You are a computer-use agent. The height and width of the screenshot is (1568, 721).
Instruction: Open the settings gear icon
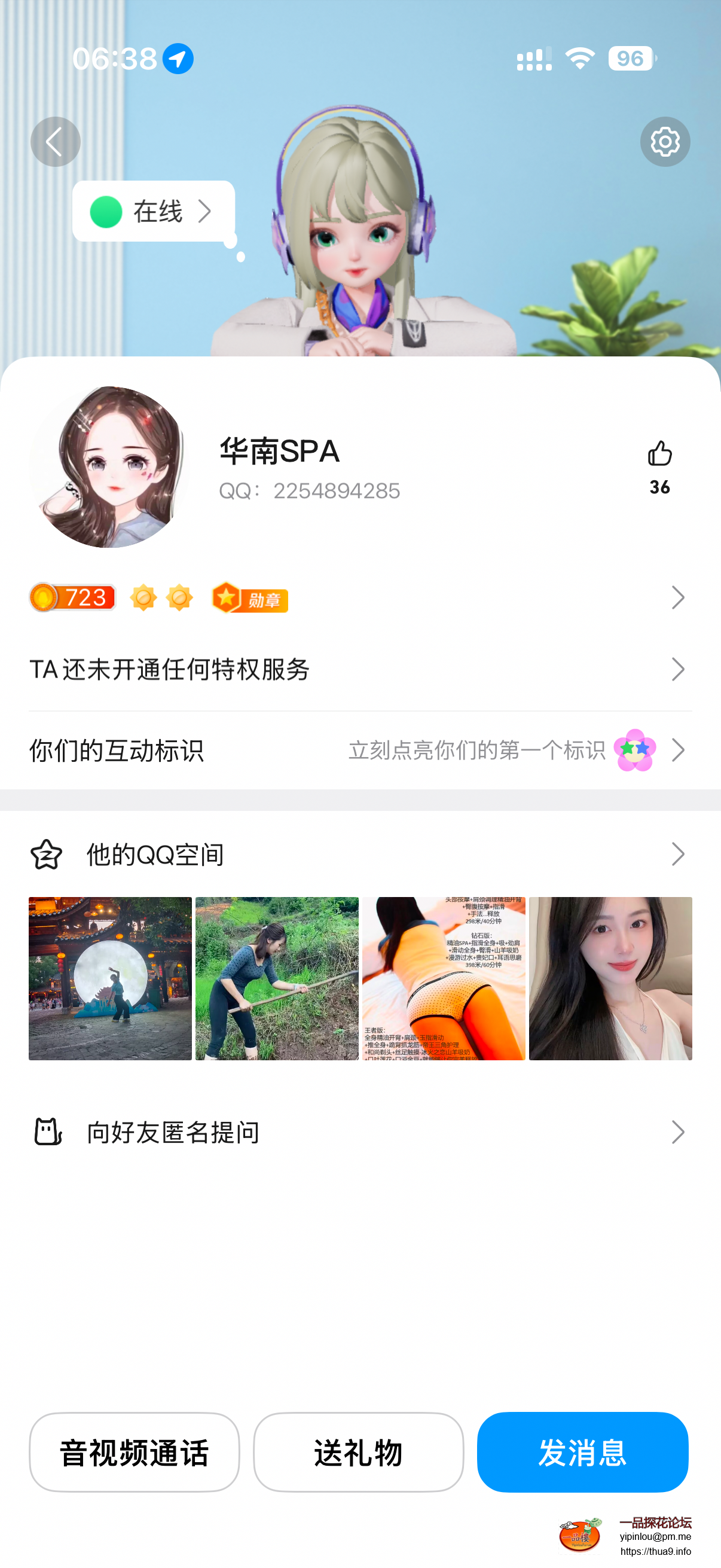pyautogui.click(x=664, y=142)
